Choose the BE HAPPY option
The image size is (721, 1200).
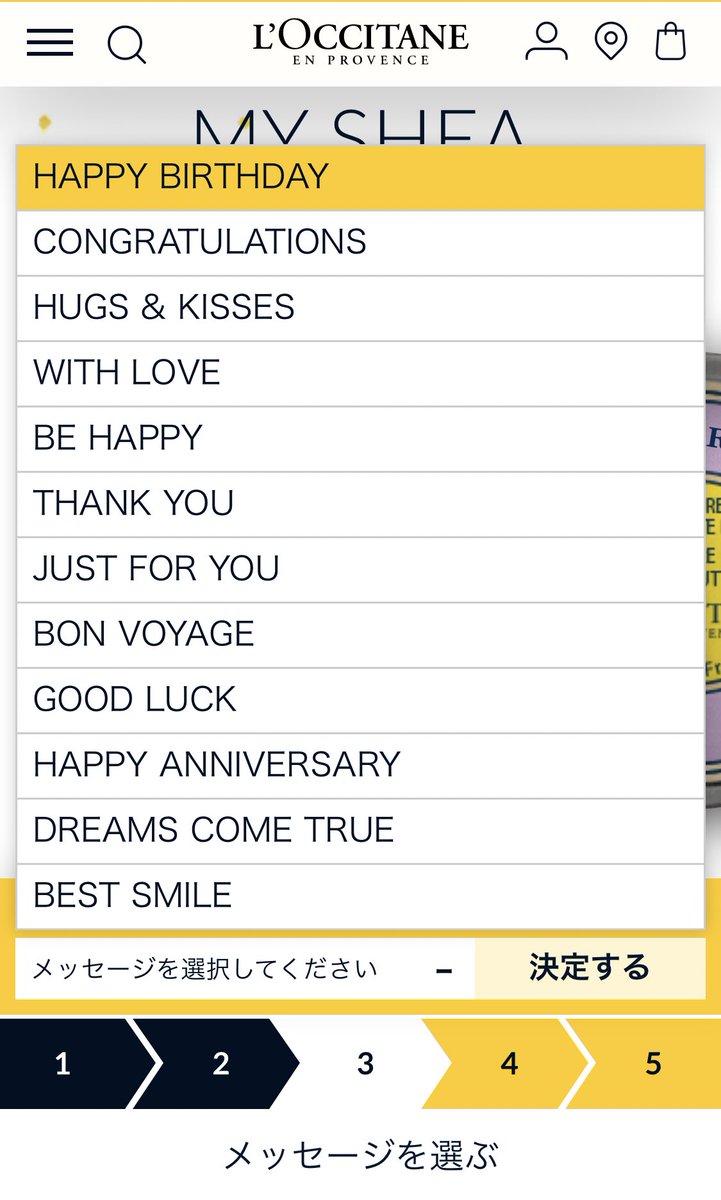(360, 438)
